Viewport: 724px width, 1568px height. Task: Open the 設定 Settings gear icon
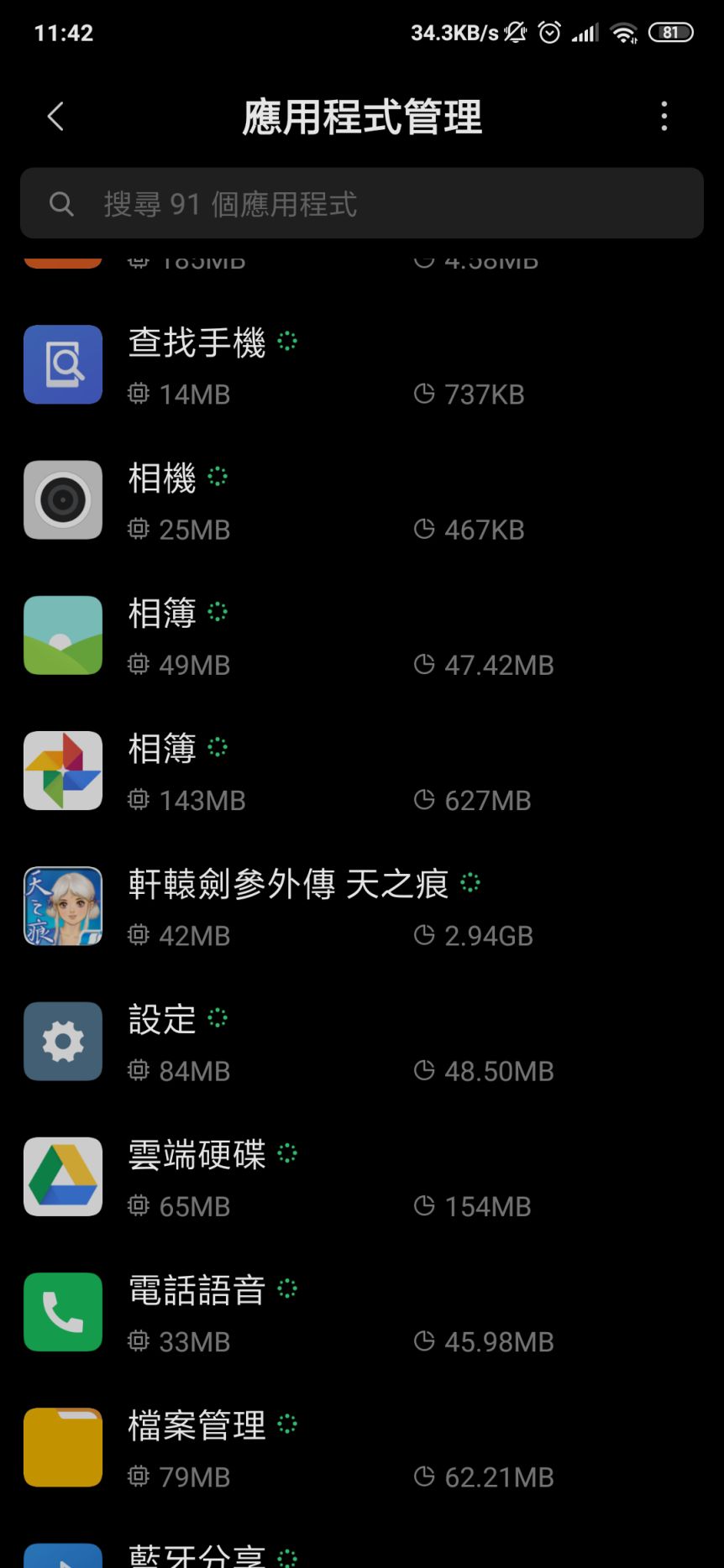63,1041
